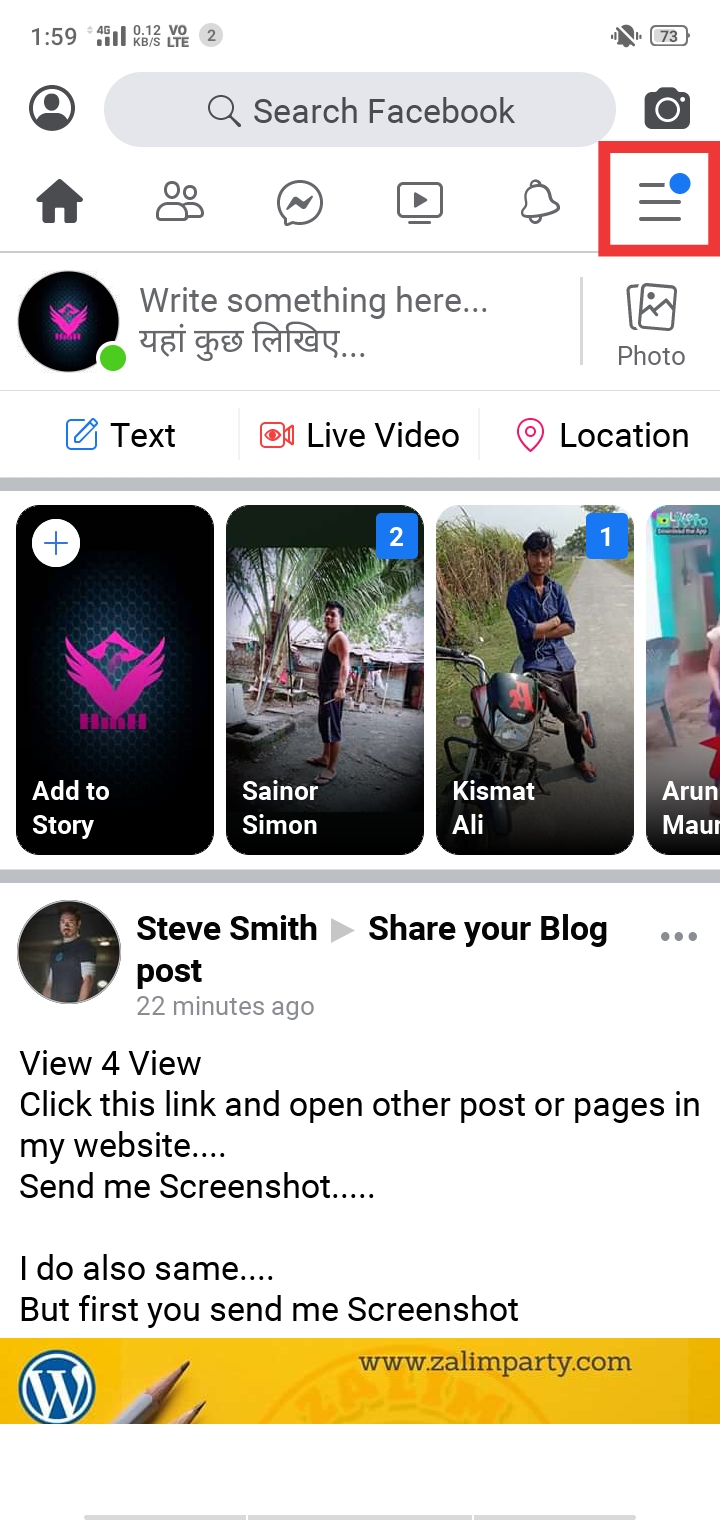Open the camera
The width and height of the screenshot is (720, 1520).
667,109
